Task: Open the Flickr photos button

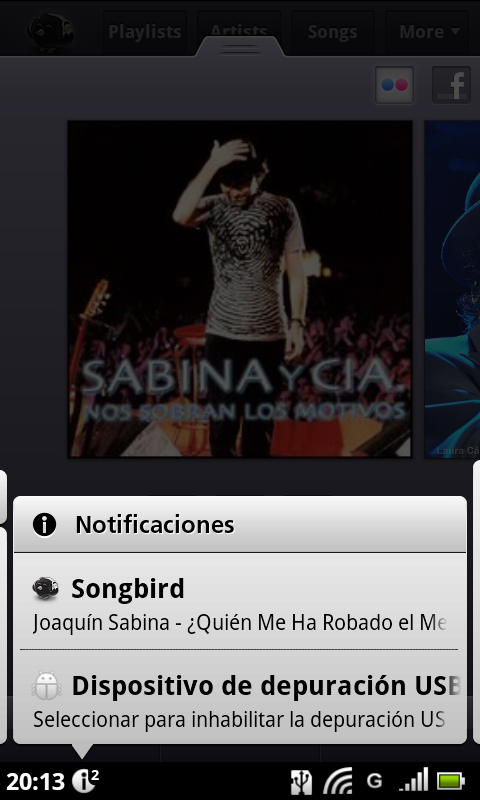Action: coord(394,85)
